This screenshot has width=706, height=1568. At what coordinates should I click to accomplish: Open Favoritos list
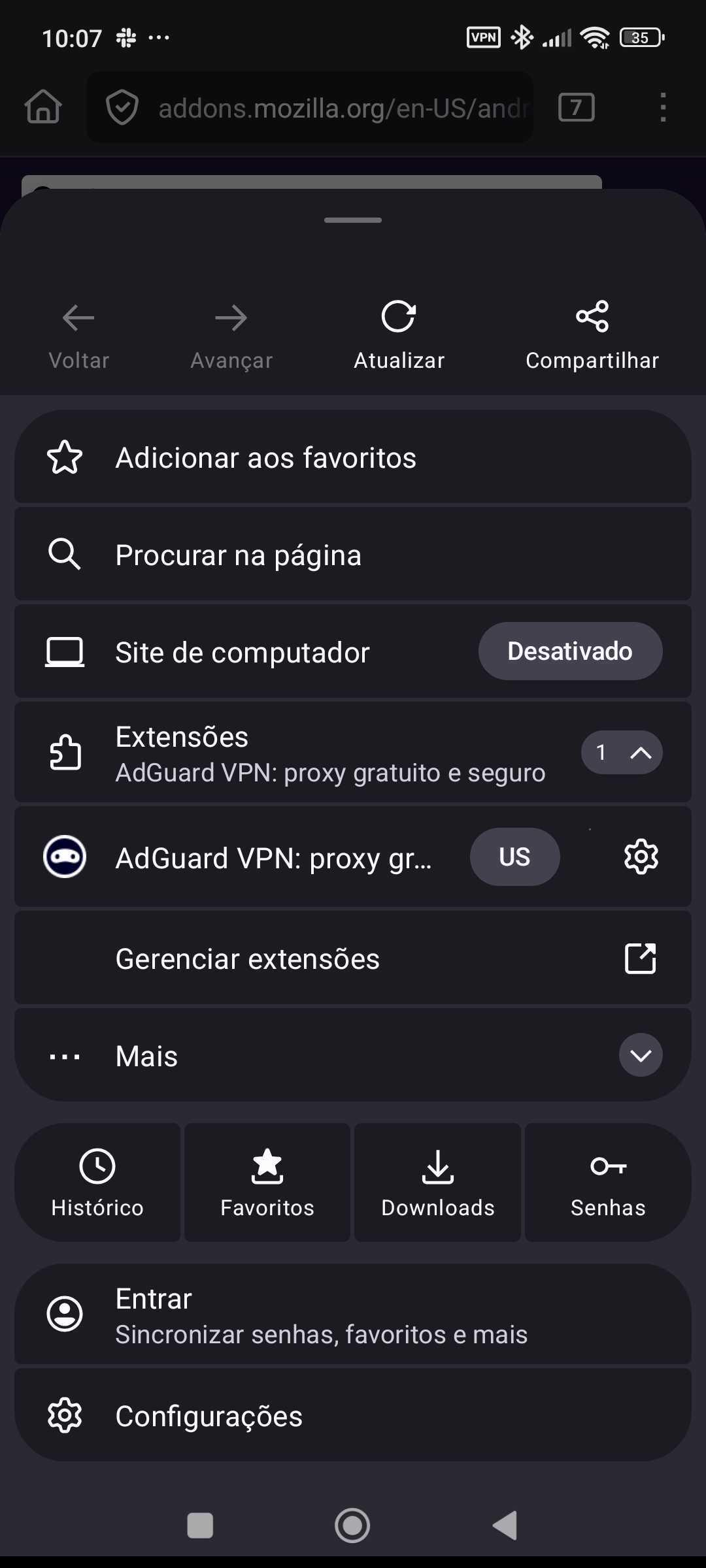click(267, 1182)
